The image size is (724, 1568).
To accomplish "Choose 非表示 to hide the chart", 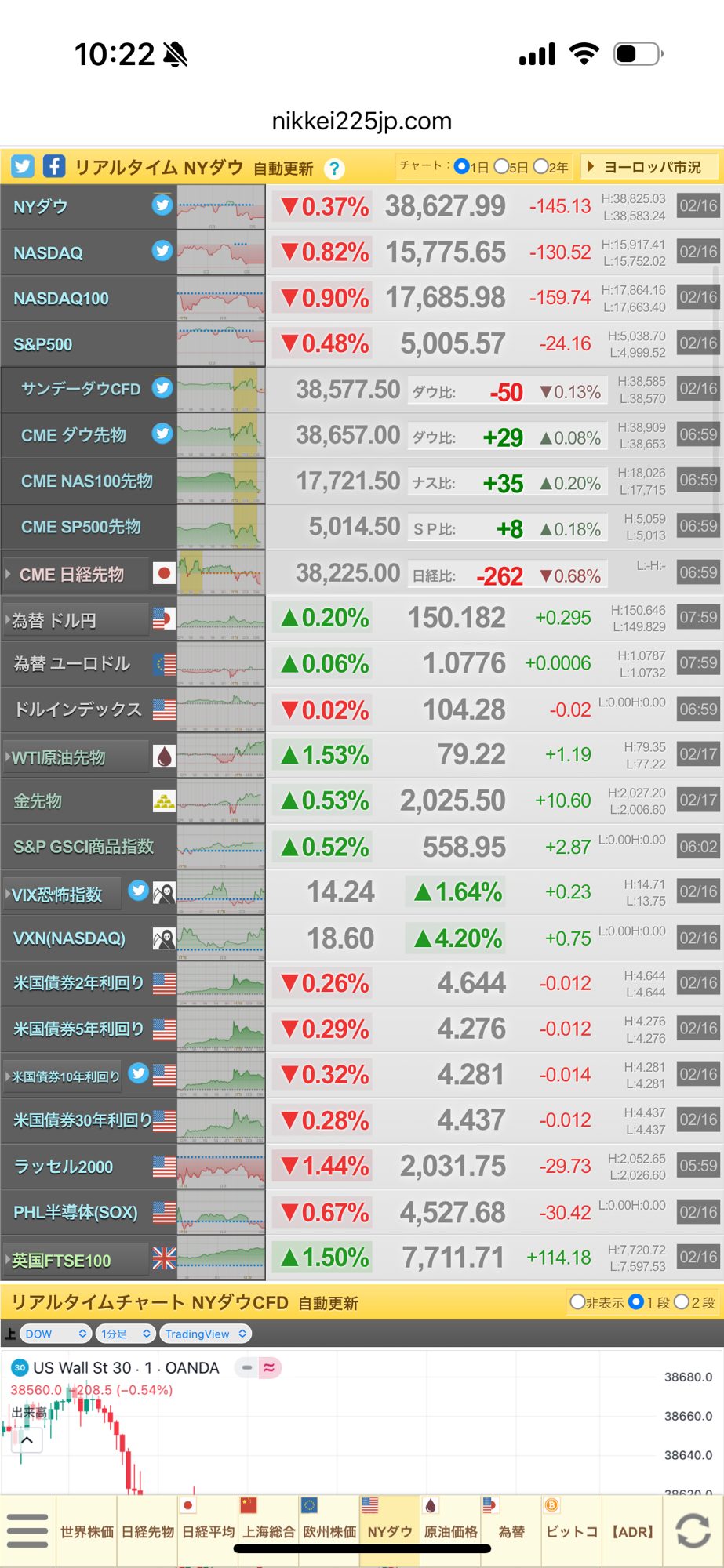I will (578, 1302).
